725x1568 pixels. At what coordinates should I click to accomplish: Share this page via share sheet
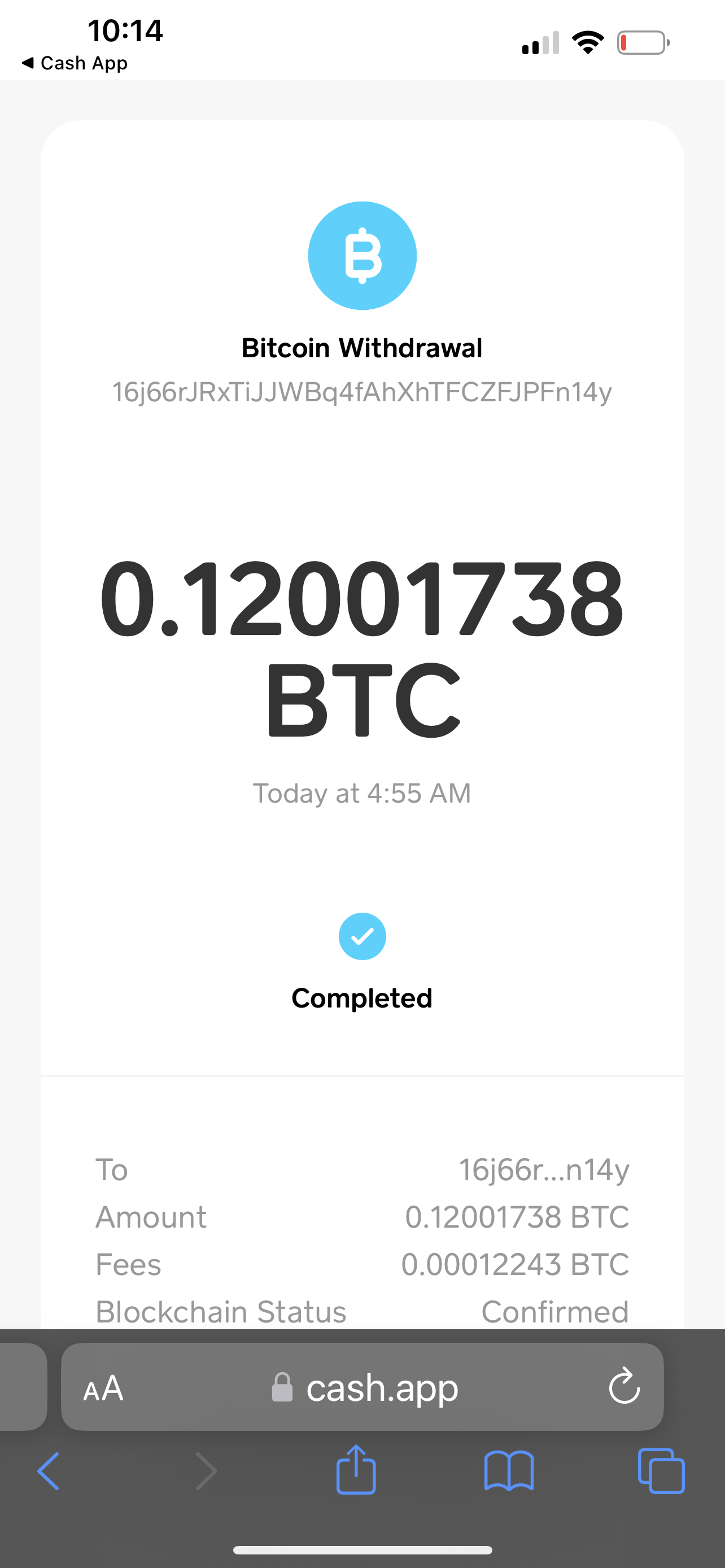tap(356, 1469)
